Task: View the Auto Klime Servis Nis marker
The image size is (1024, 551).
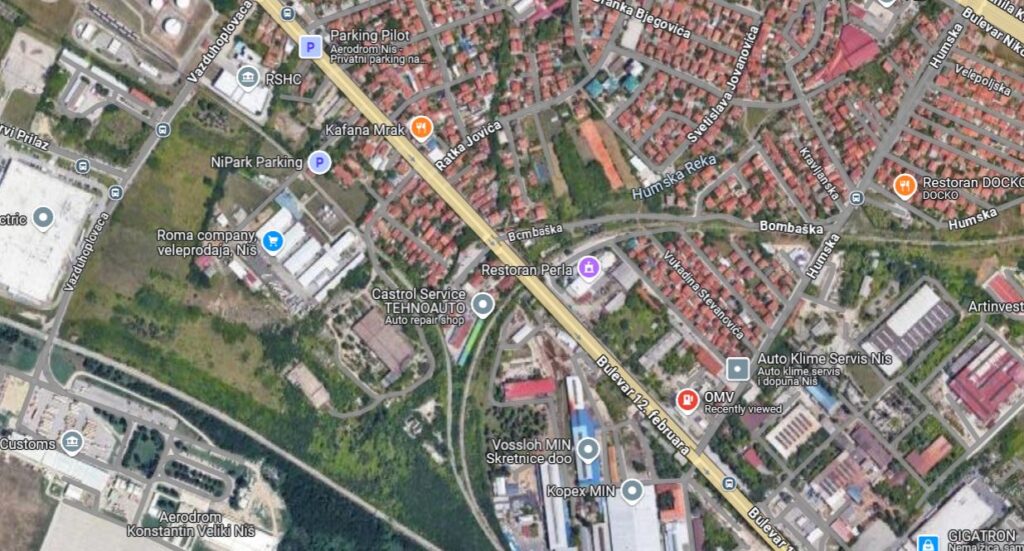Action: pyautogui.click(x=737, y=369)
